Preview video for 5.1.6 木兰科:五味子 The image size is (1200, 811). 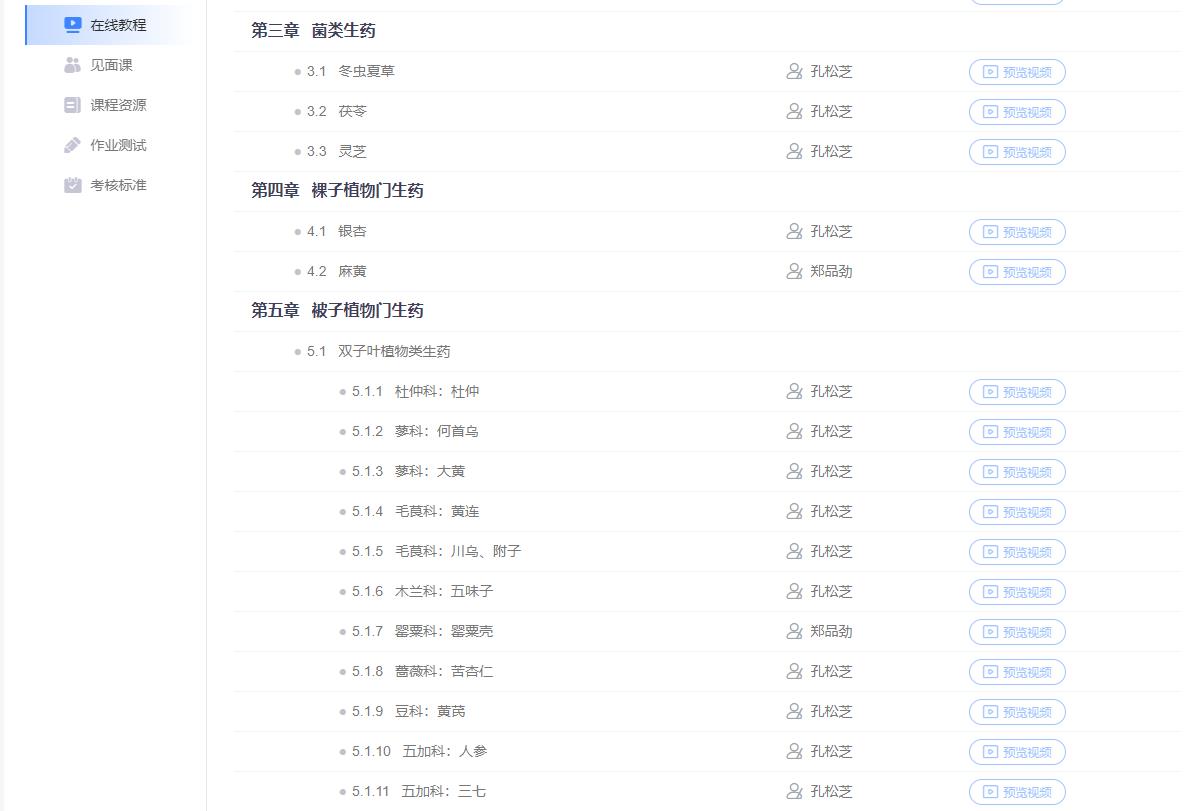(1016, 592)
